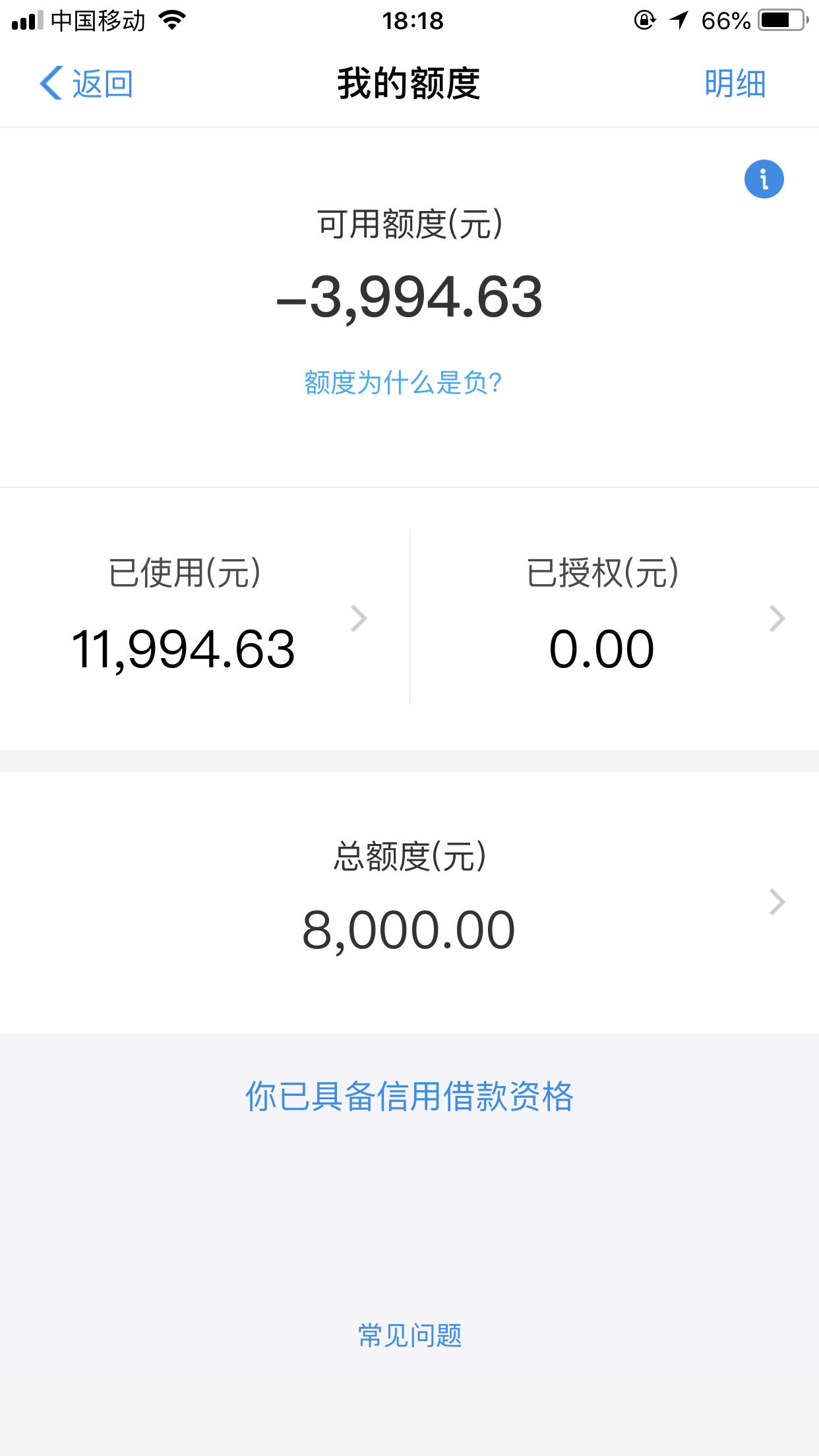Viewport: 819px width, 1456px height.
Task: Open 明细 details
Action: click(735, 84)
